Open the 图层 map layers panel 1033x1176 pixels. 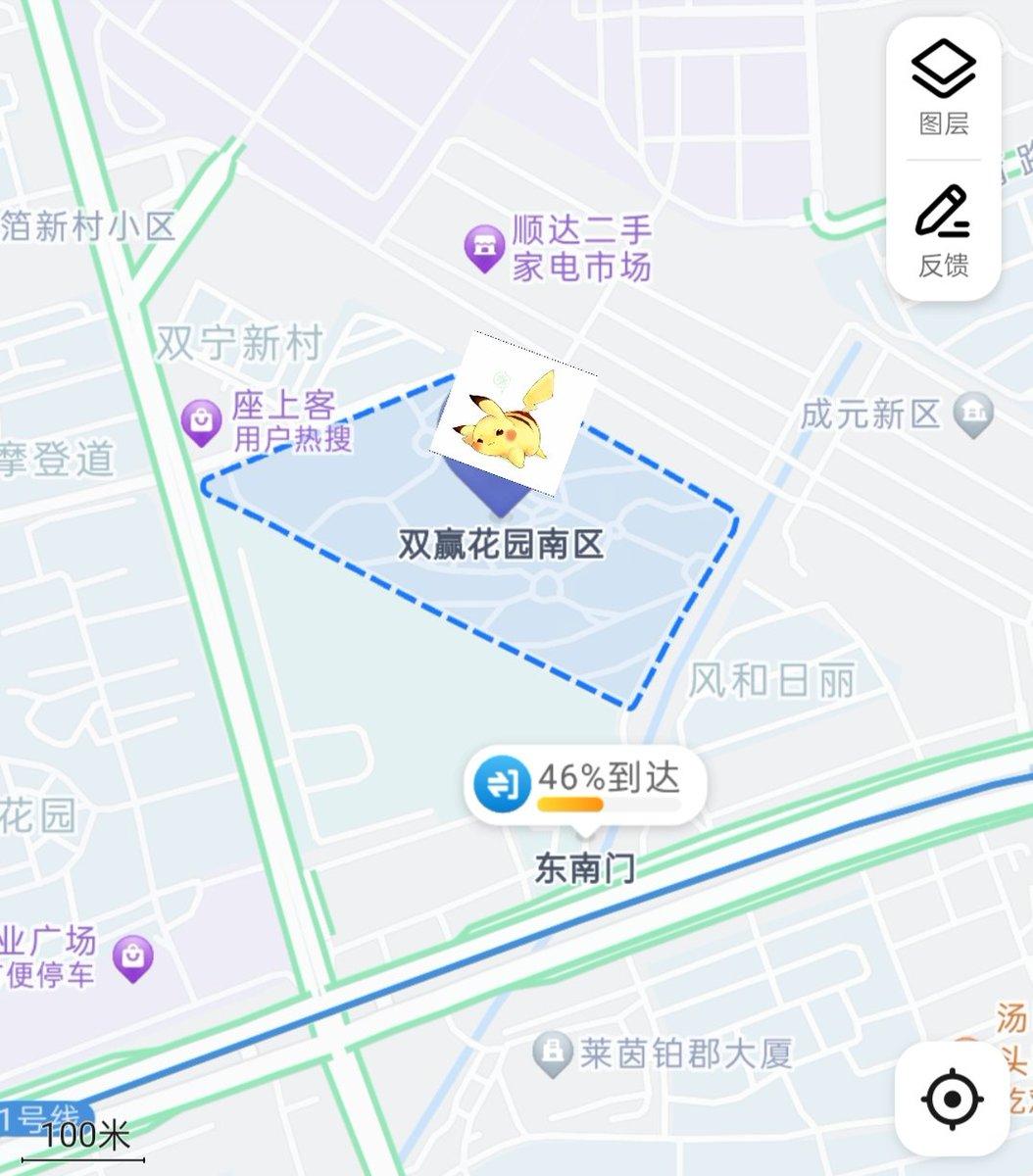[943, 86]
